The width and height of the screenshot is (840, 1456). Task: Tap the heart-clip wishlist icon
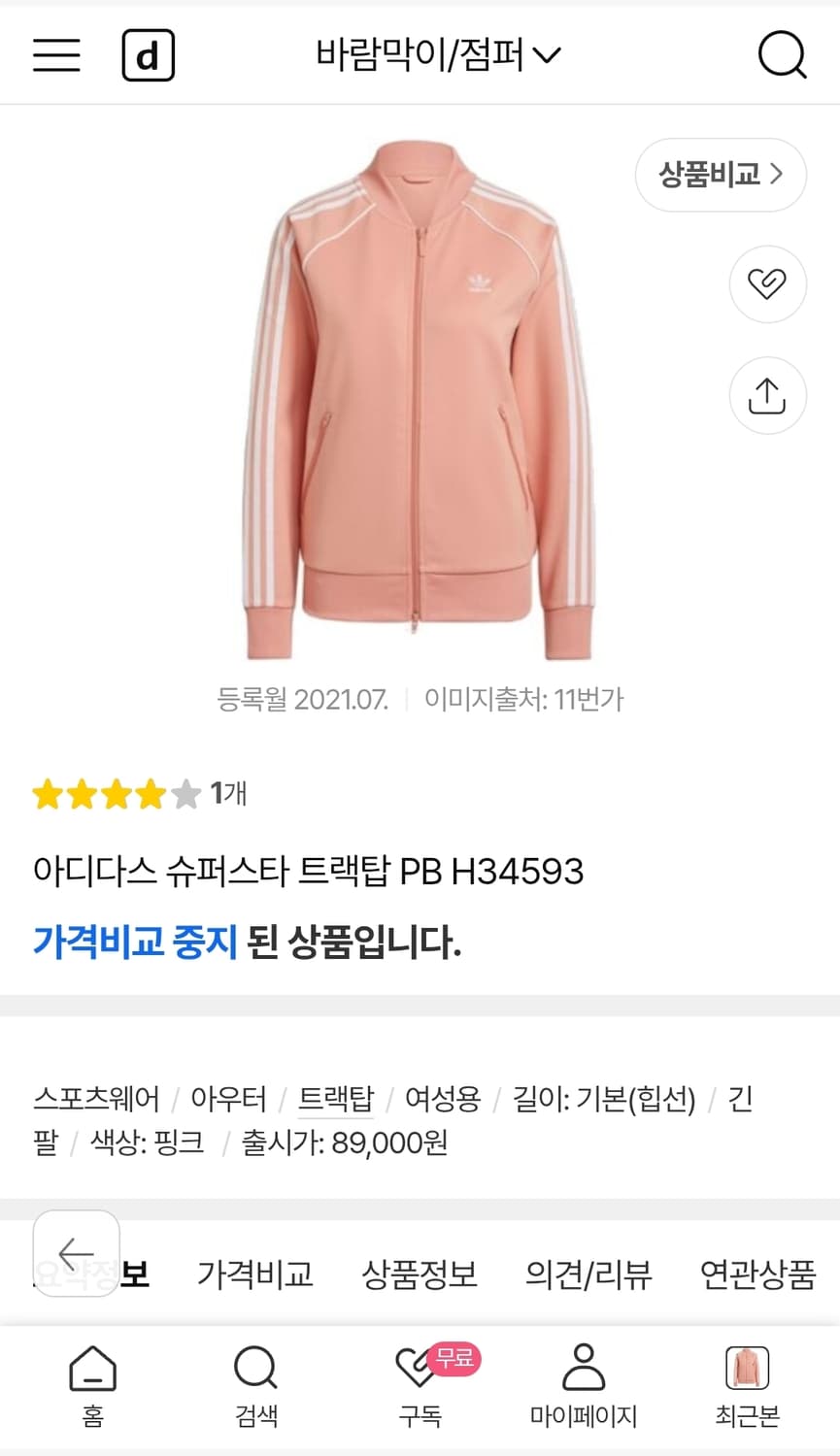pos(766,284)
